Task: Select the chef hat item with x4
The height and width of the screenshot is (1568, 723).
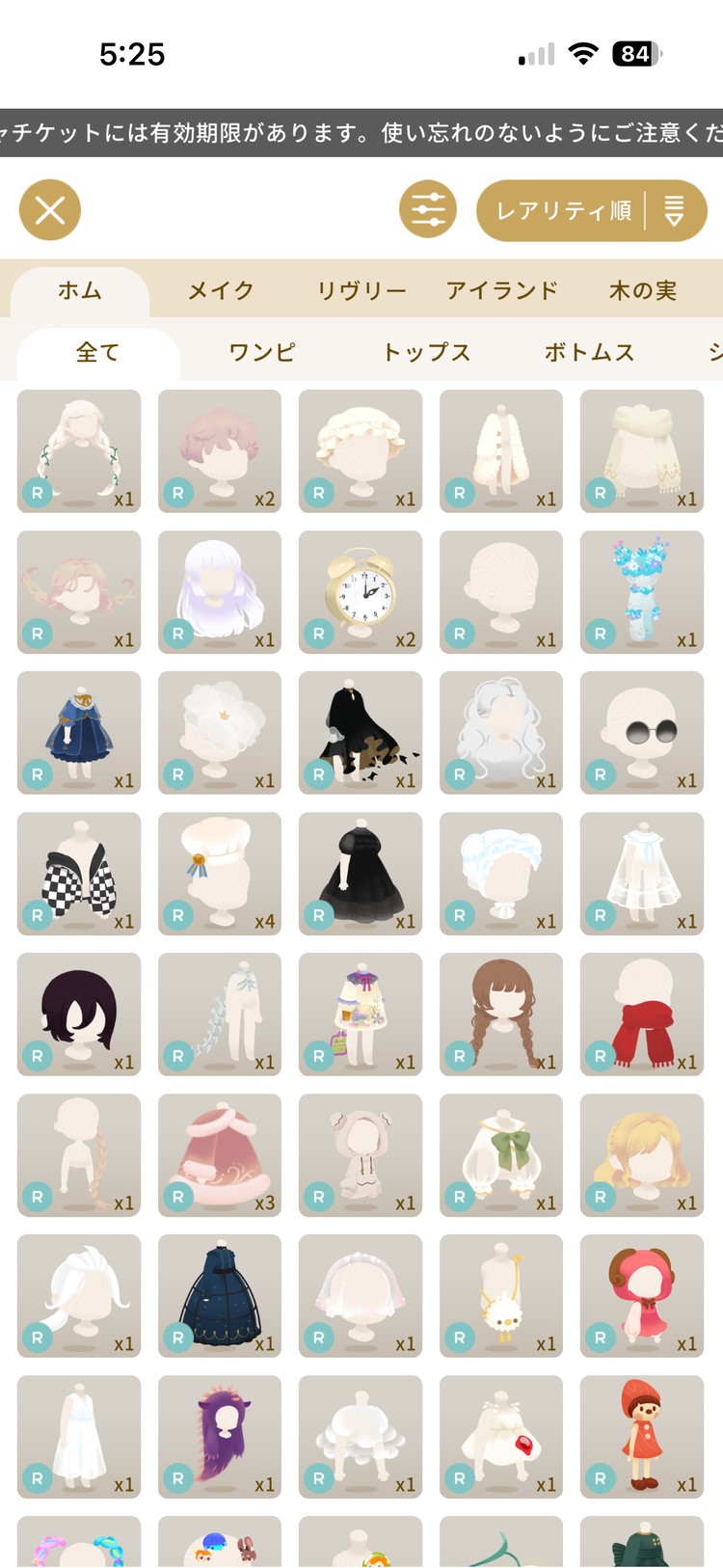Action: click(x=220, y=874)
